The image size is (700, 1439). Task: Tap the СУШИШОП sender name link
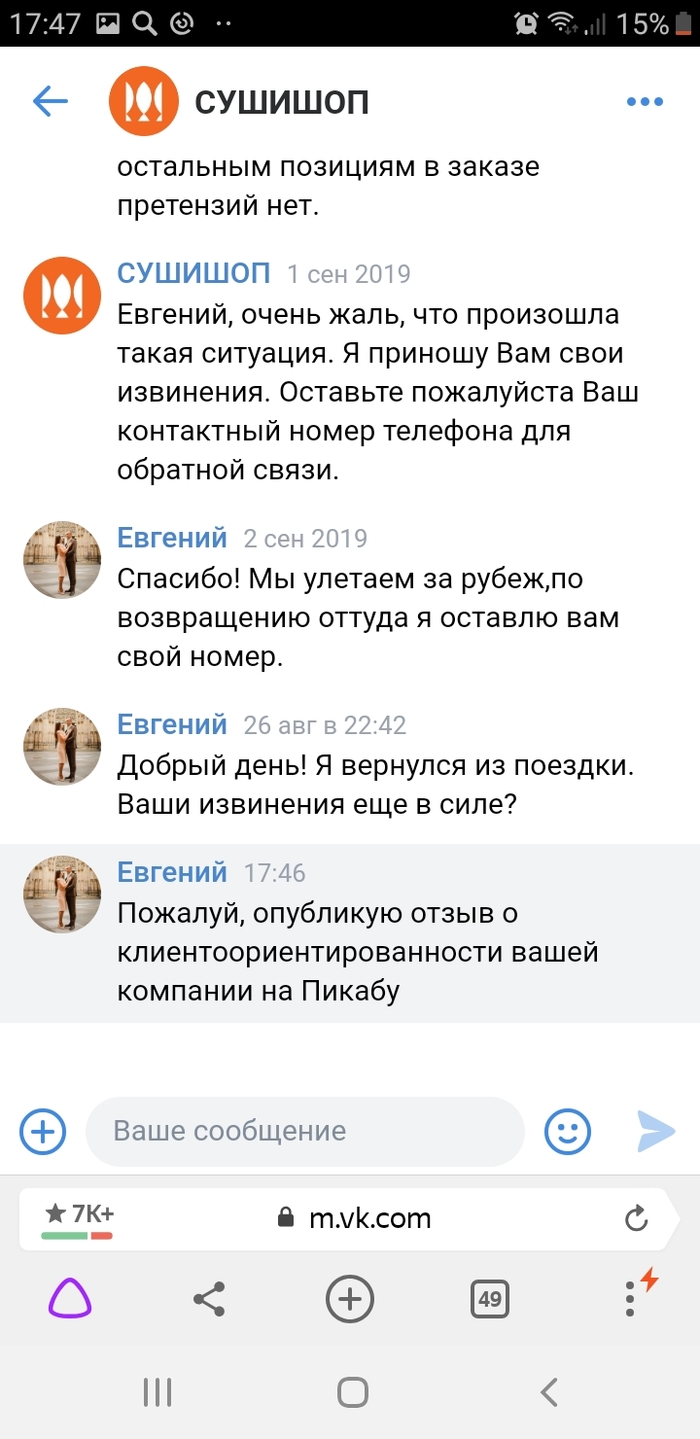tap(193, 273)
